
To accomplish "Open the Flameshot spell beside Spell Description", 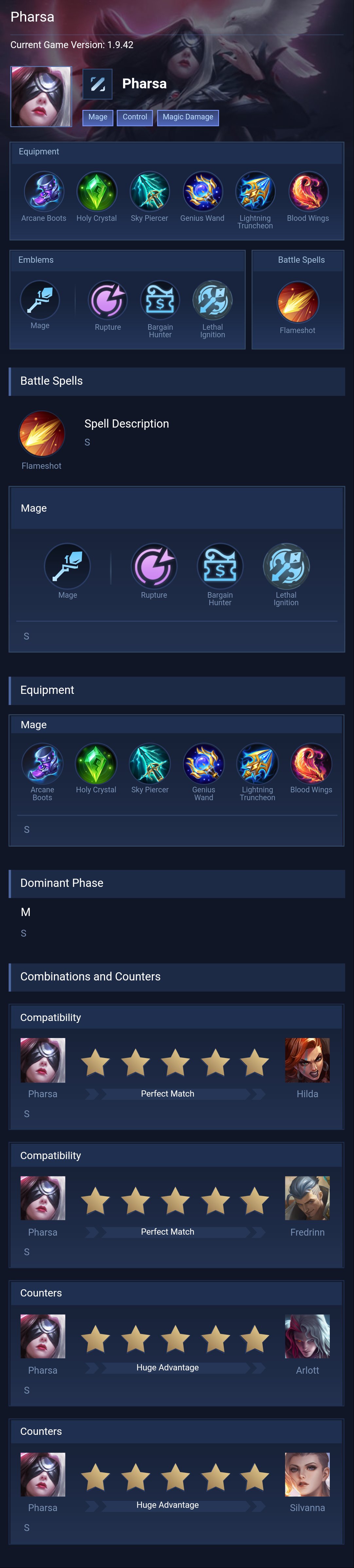I will point(41,434).
